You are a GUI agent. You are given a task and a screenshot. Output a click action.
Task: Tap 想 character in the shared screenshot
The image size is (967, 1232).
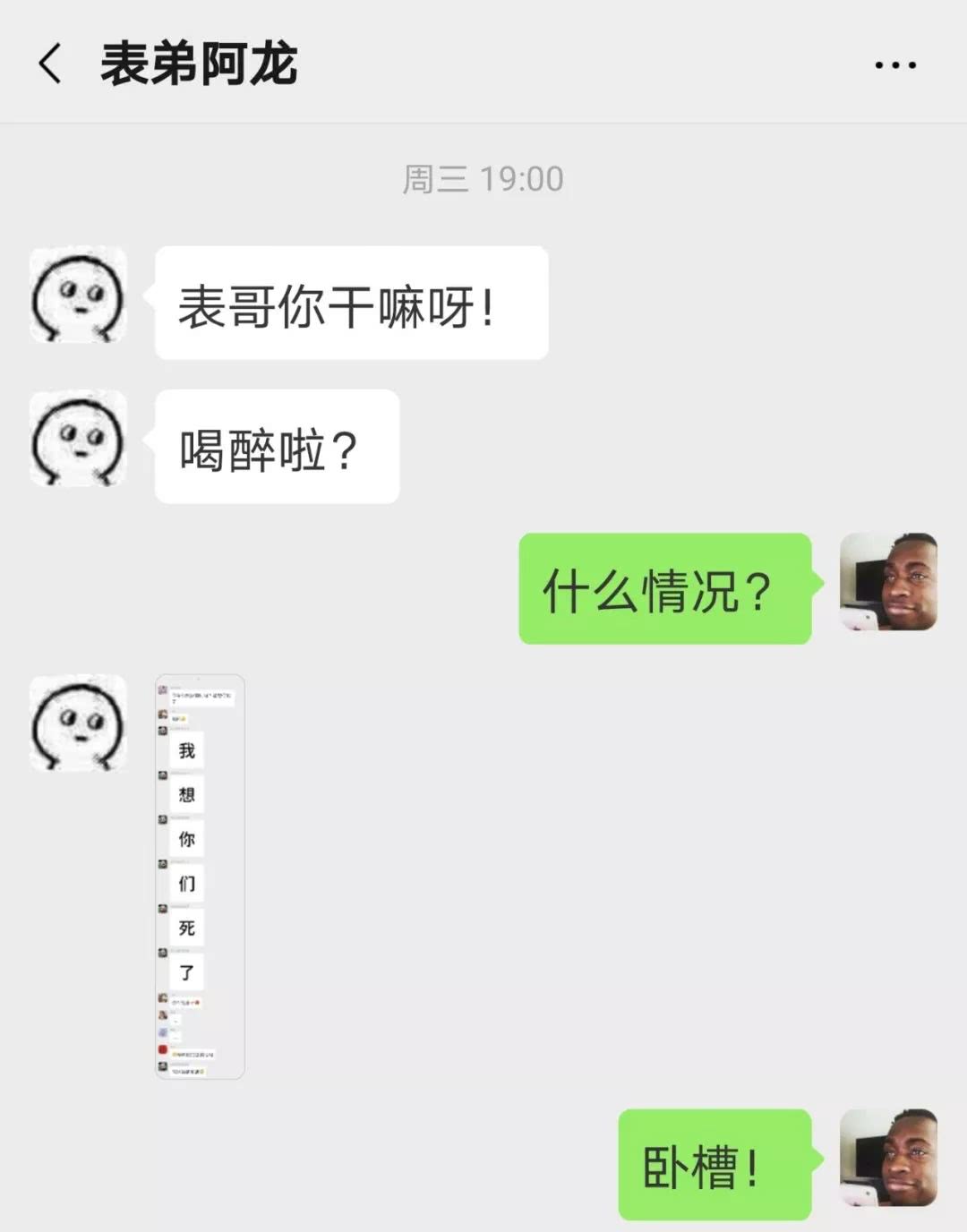[185, 793]
